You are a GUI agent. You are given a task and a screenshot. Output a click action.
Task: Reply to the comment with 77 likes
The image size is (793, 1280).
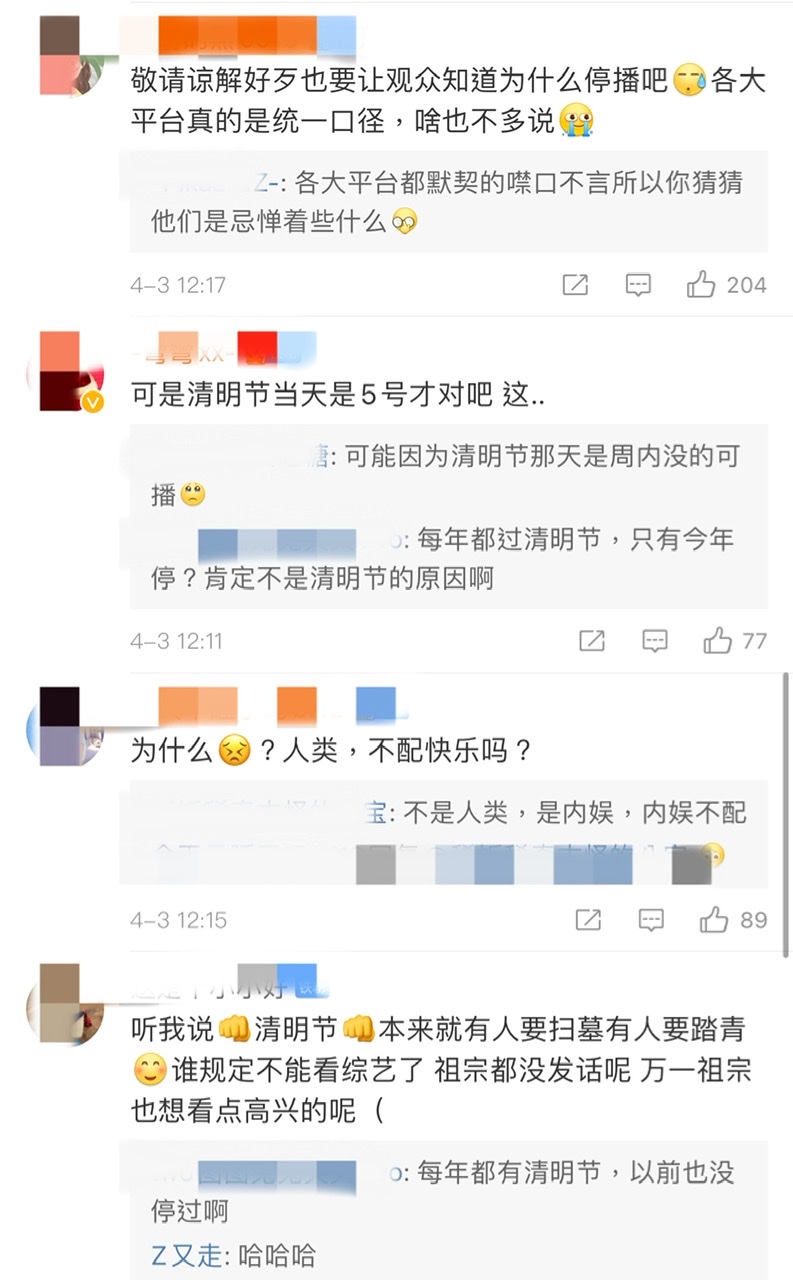[654, 641]
